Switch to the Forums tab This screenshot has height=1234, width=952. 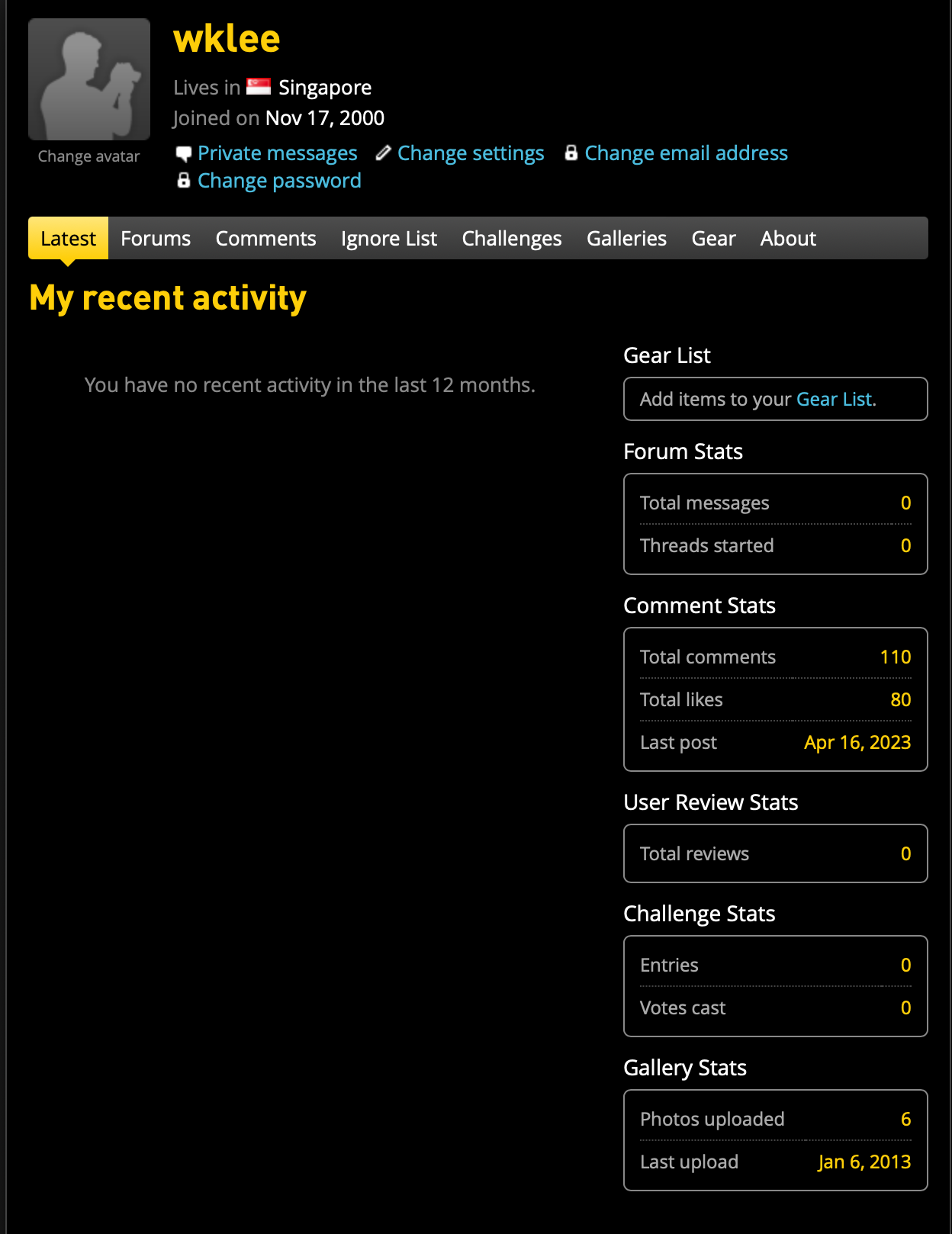pyautogui.click(x=156, y=239)
